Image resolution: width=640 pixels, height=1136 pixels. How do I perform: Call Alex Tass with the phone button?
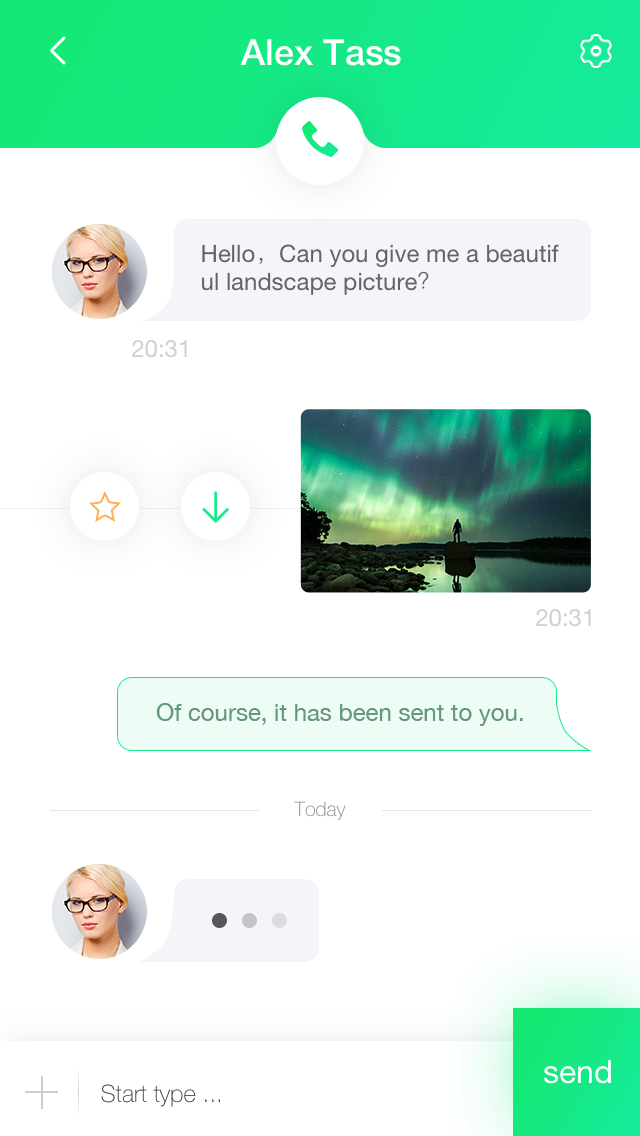(320, 141)
